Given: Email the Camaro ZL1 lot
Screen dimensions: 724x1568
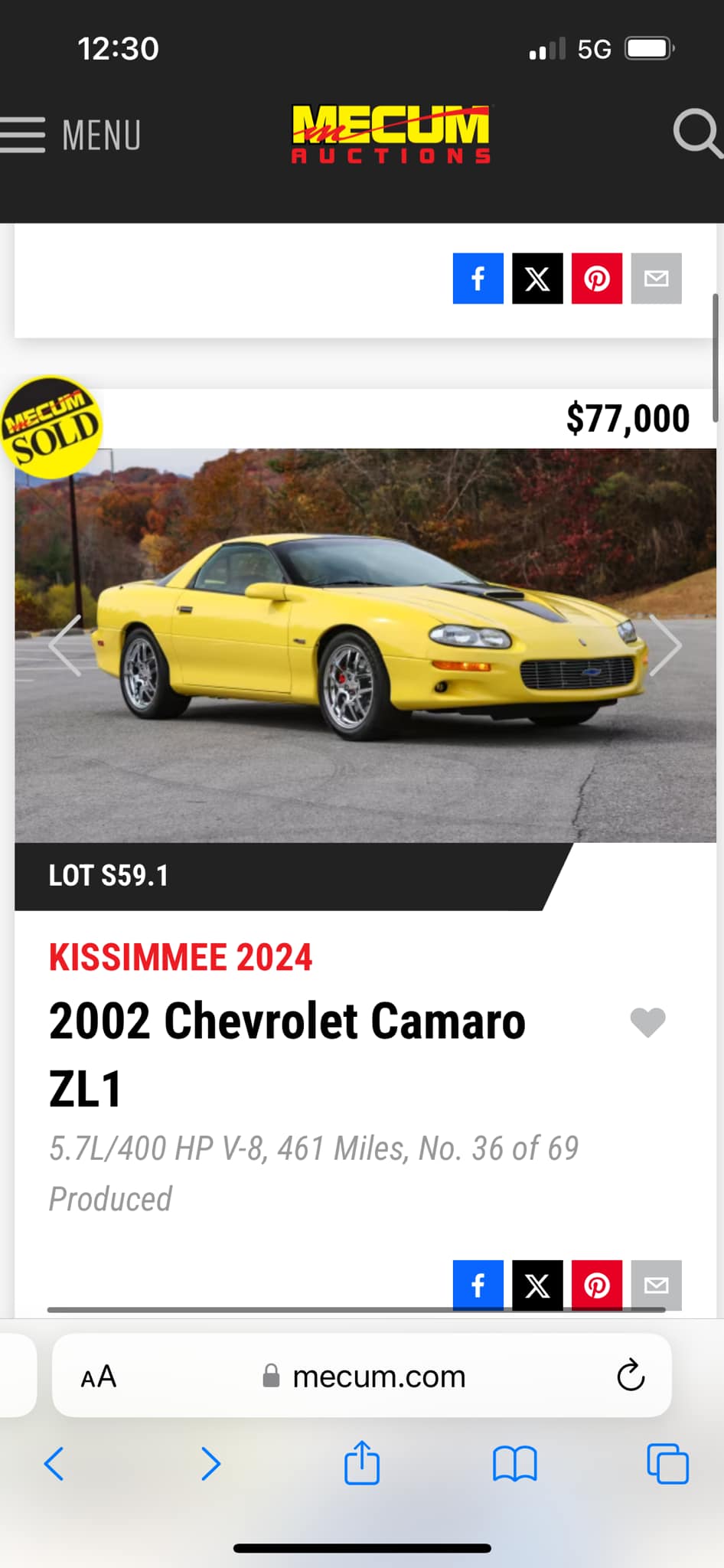Looking at the screenshot, I should tap(656, 1285).
